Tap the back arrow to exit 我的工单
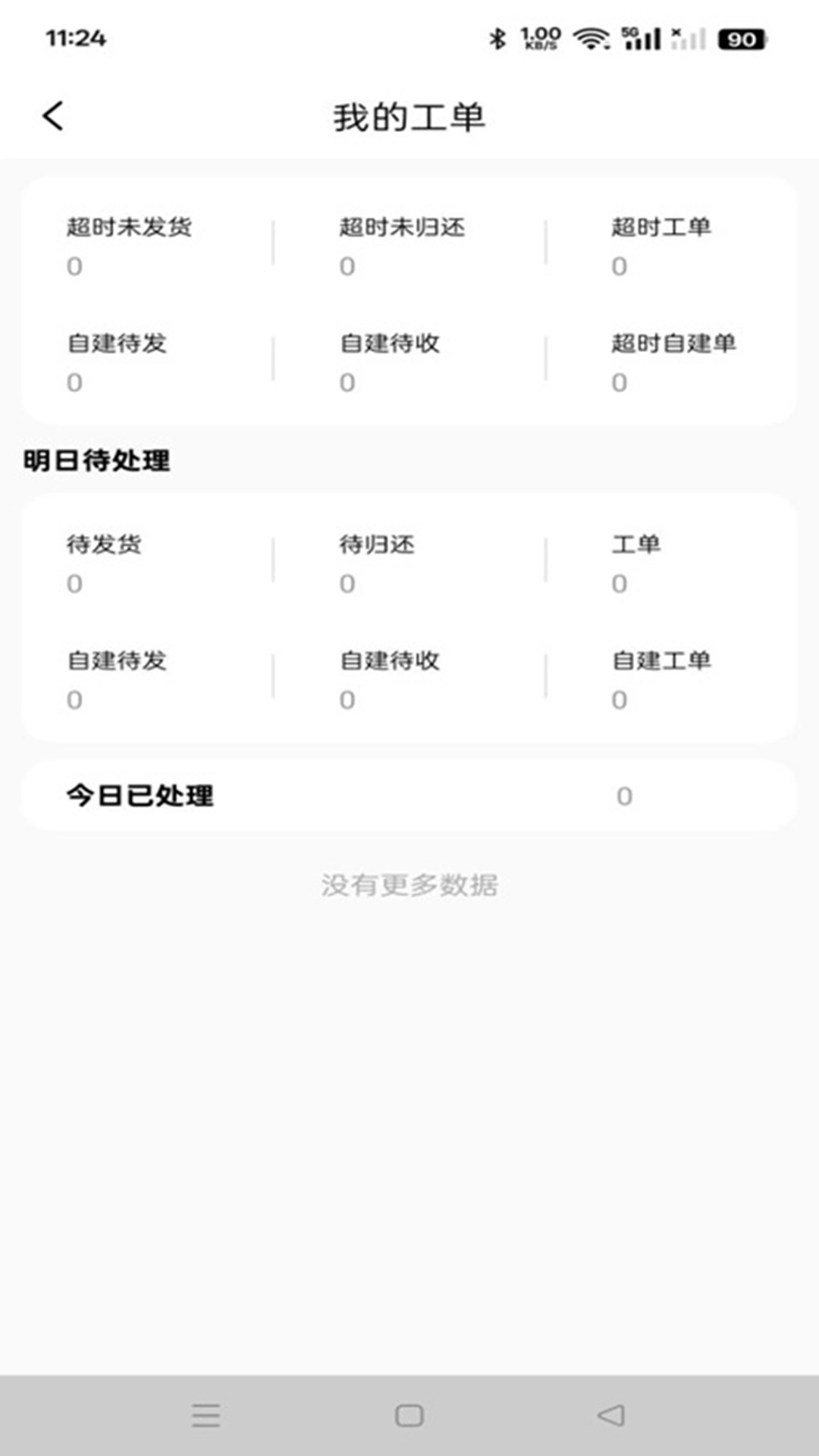819x1456 pixels. pos(52,115)
